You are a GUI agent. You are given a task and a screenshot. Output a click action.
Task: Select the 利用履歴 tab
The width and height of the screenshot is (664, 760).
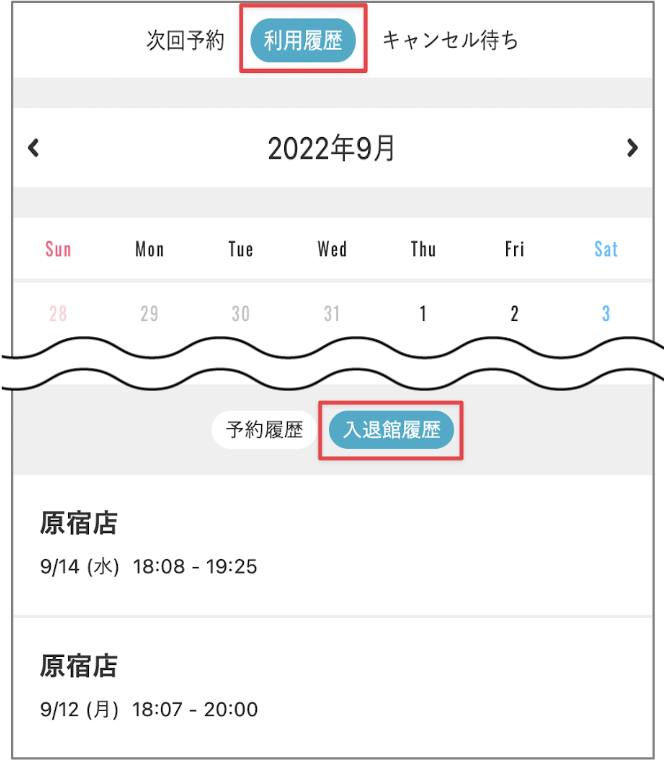point(303,41)
